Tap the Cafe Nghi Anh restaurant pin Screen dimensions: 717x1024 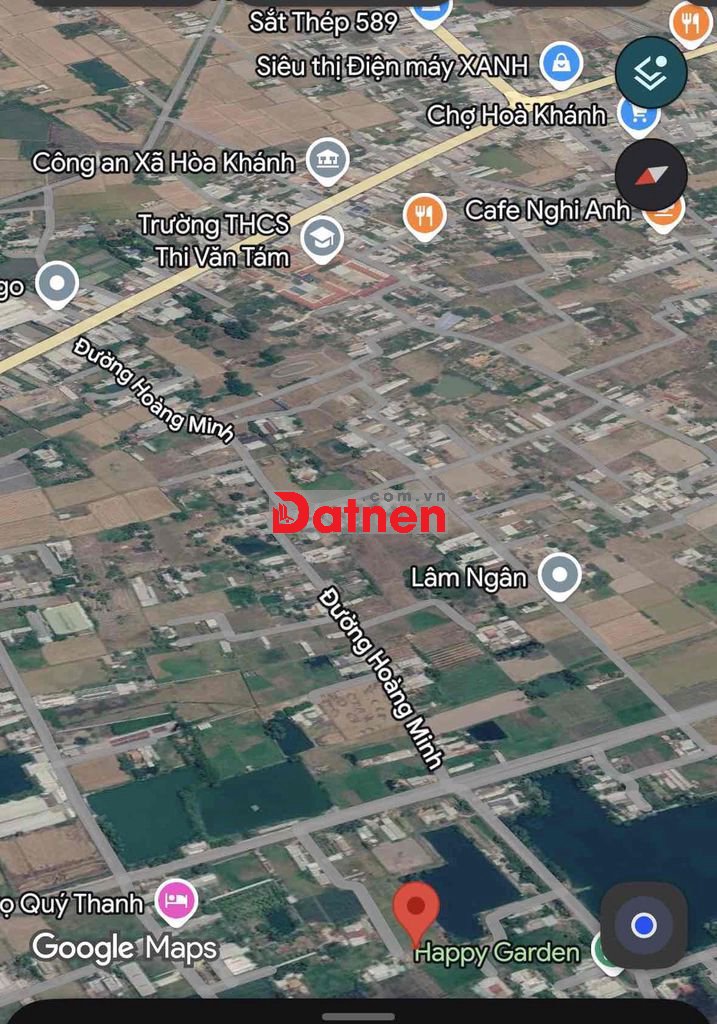pos(424,217)
